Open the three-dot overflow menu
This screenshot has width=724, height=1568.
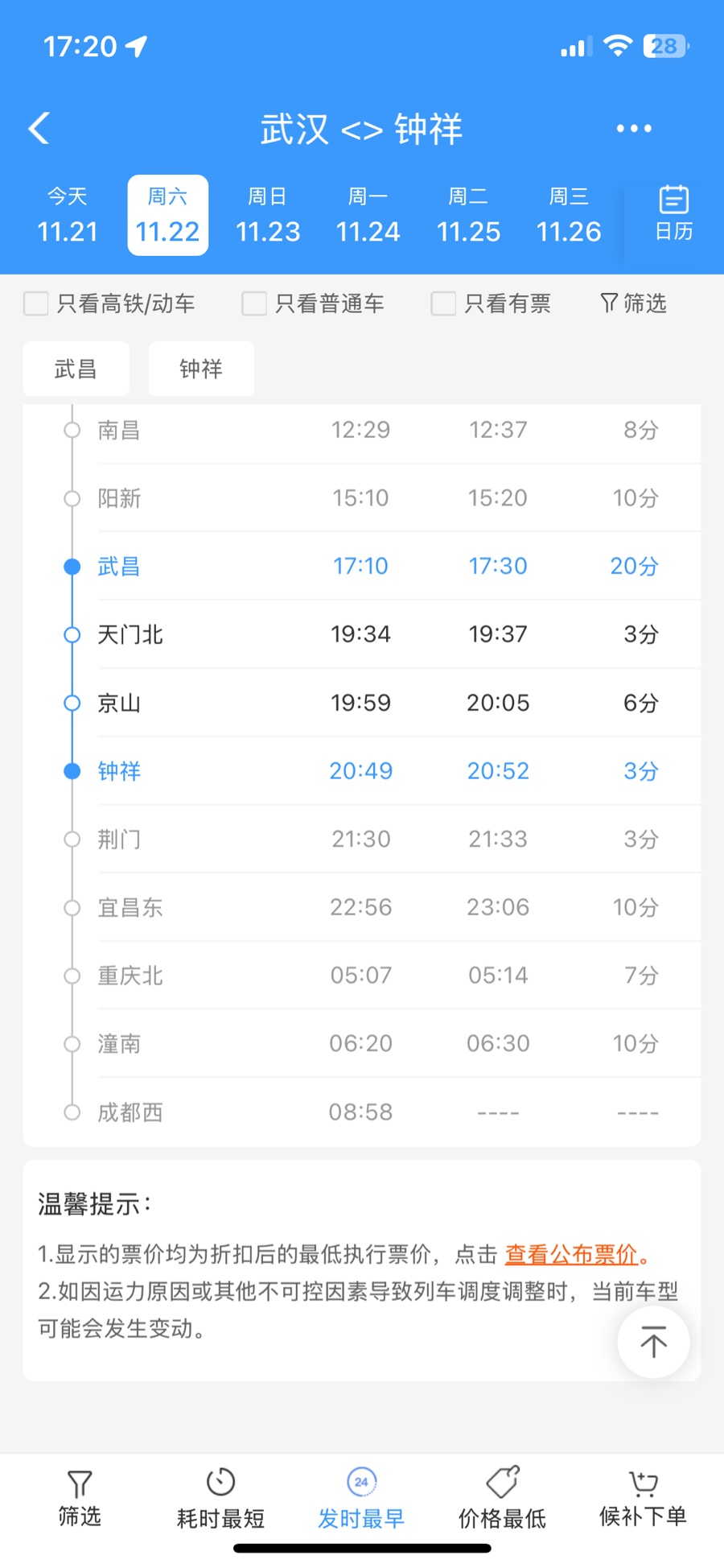(x=633, y=128)
